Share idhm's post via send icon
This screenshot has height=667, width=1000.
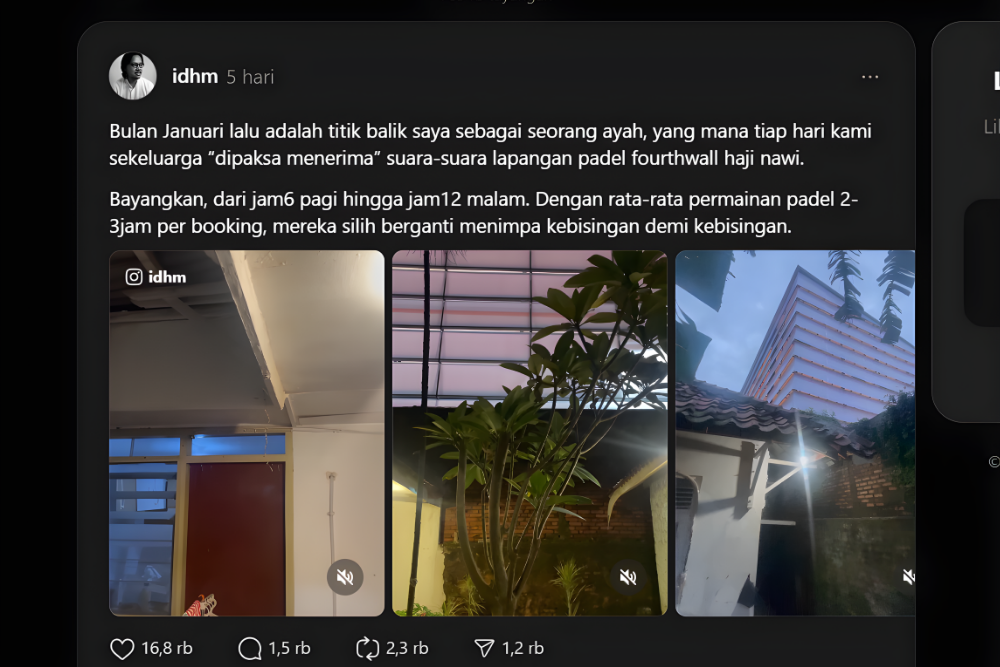point(484,649)
